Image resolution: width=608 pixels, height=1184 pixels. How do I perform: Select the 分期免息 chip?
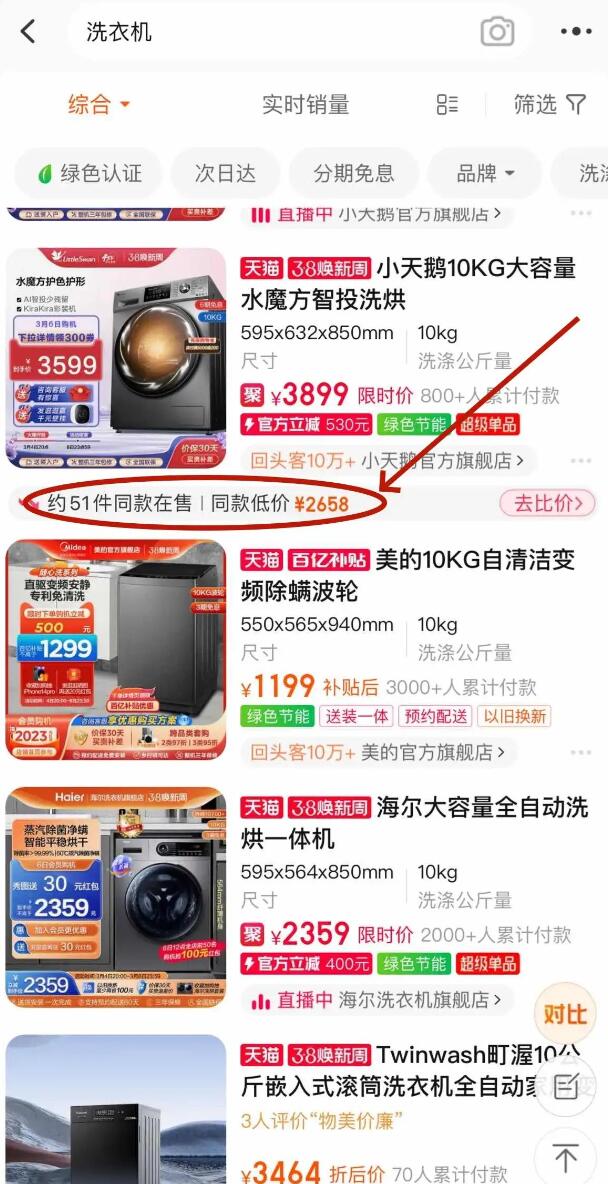[353, 173]
